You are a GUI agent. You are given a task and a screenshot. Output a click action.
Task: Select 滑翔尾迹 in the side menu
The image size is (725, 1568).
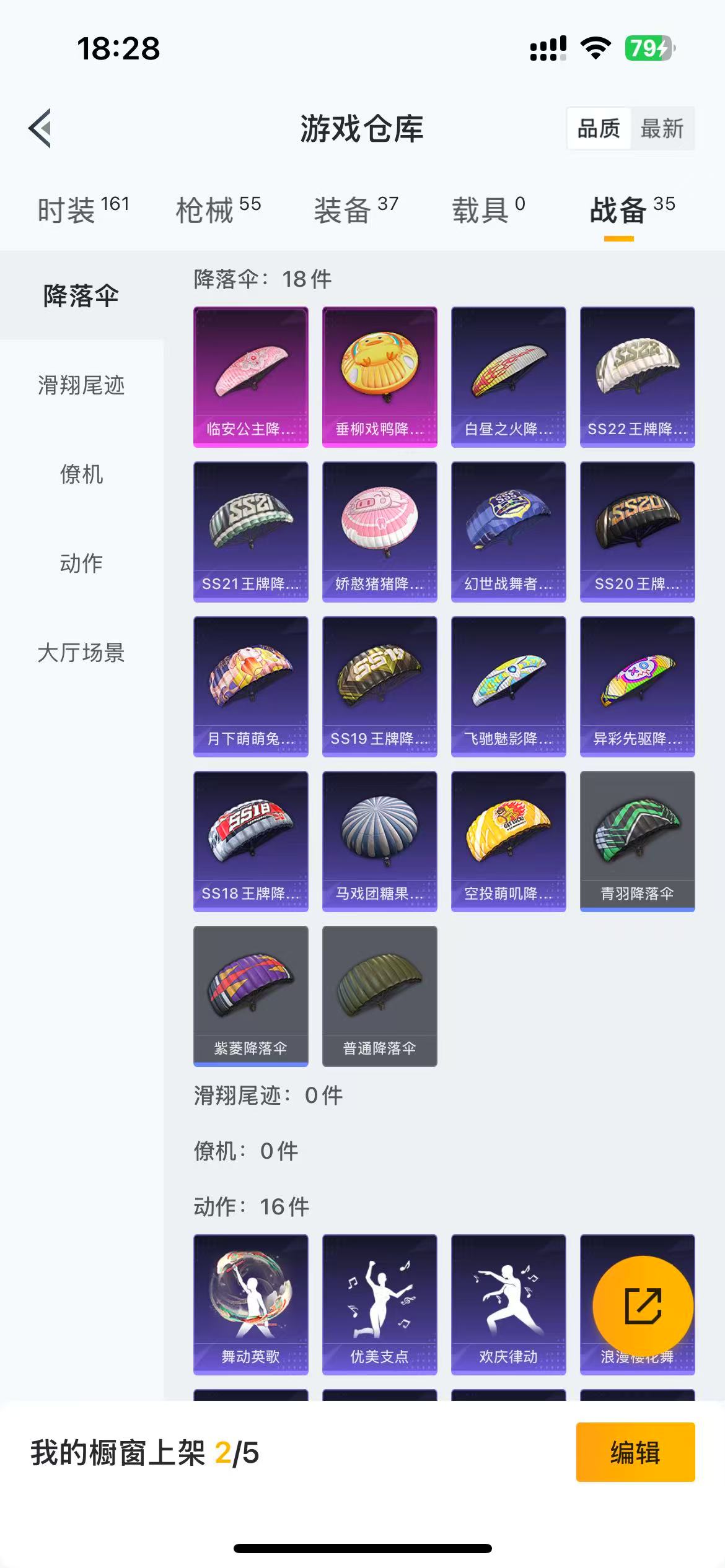(x=81, y=385)
